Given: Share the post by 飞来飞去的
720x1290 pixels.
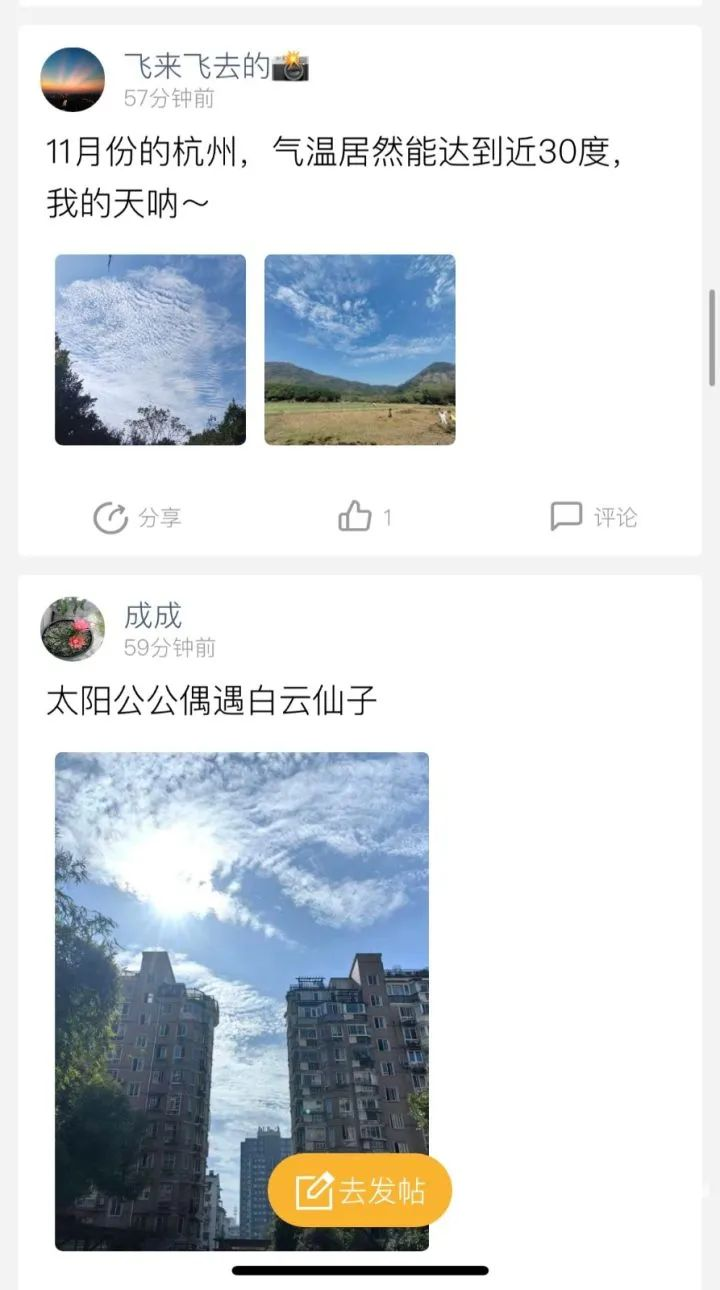Looking at the screenshot, I should 137,518.
